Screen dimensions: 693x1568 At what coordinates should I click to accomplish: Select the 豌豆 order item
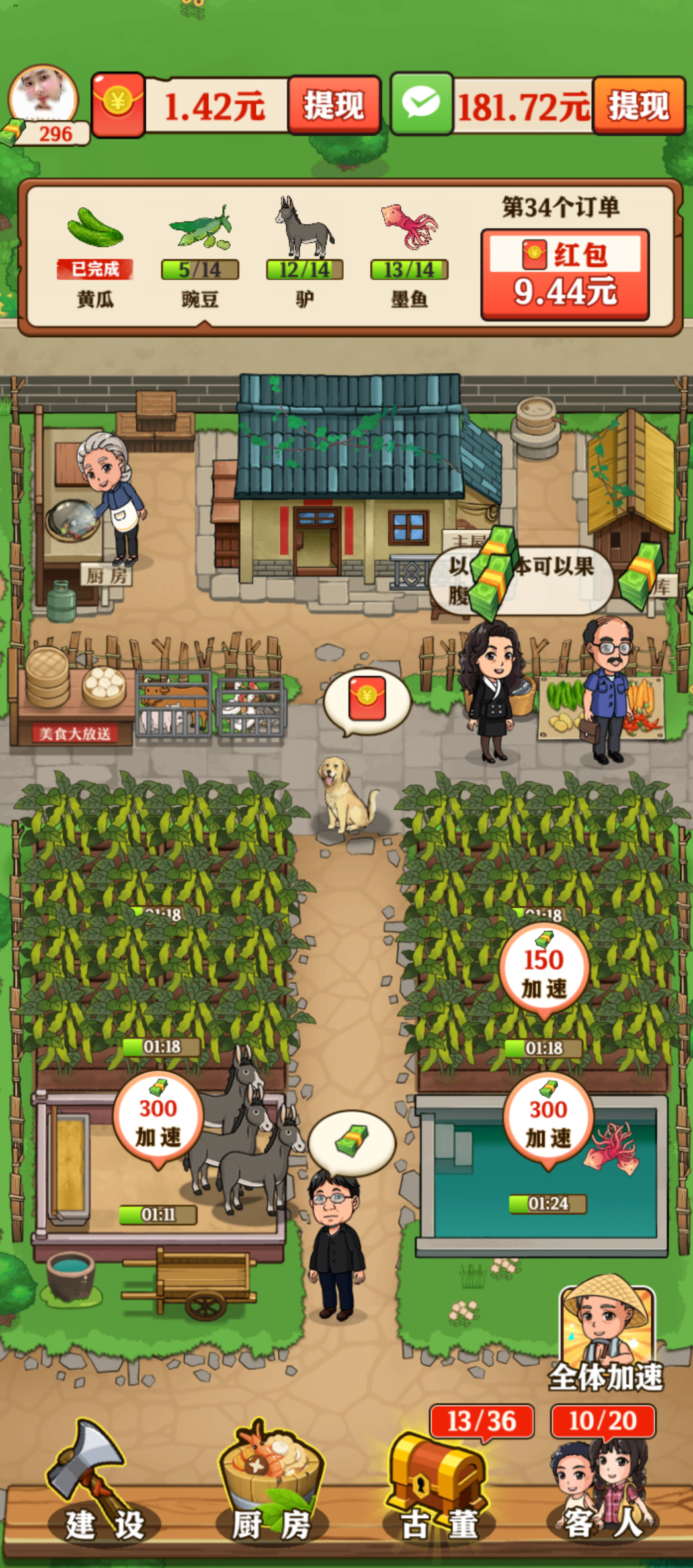(x=200, y=255)
